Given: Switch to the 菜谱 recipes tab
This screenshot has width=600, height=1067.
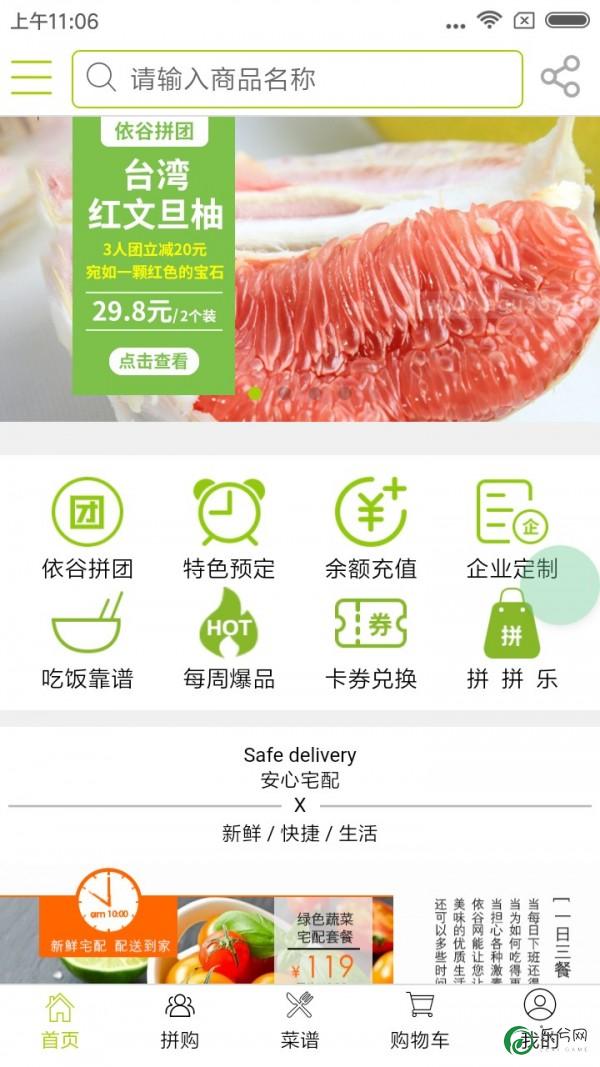Looking at the screenshot, I should 299,1021.
